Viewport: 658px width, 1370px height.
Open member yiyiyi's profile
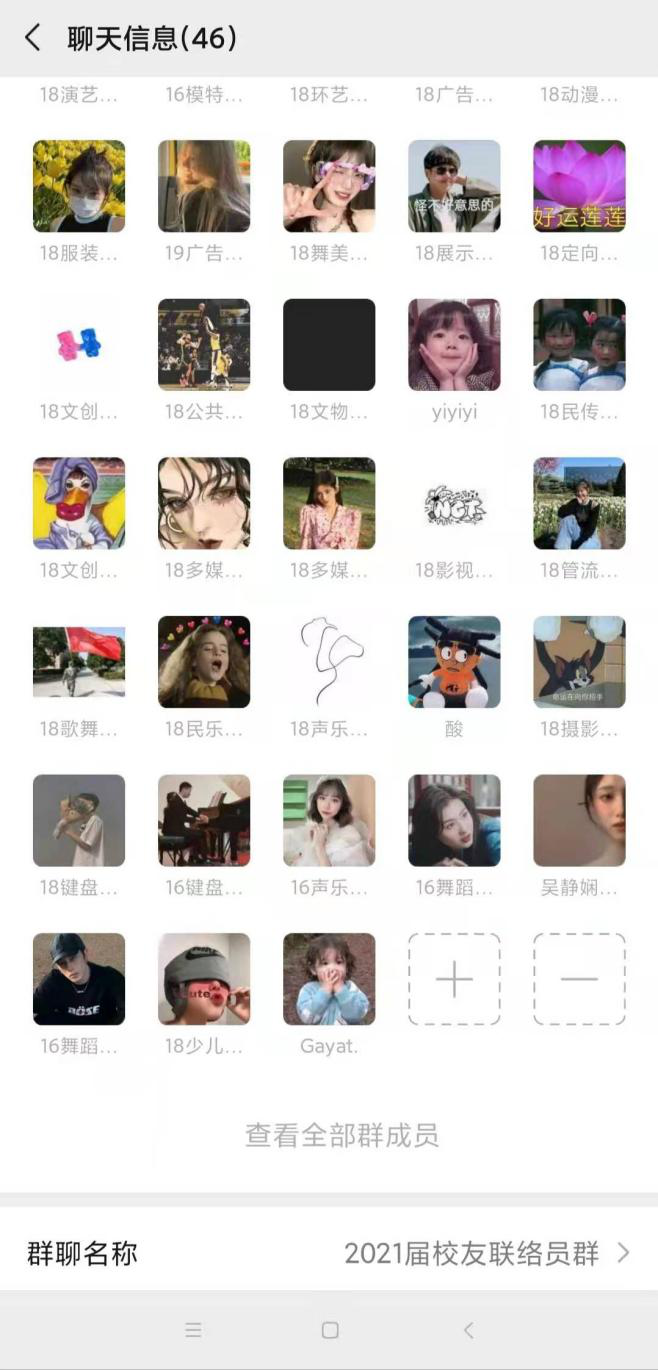point(454,345)
